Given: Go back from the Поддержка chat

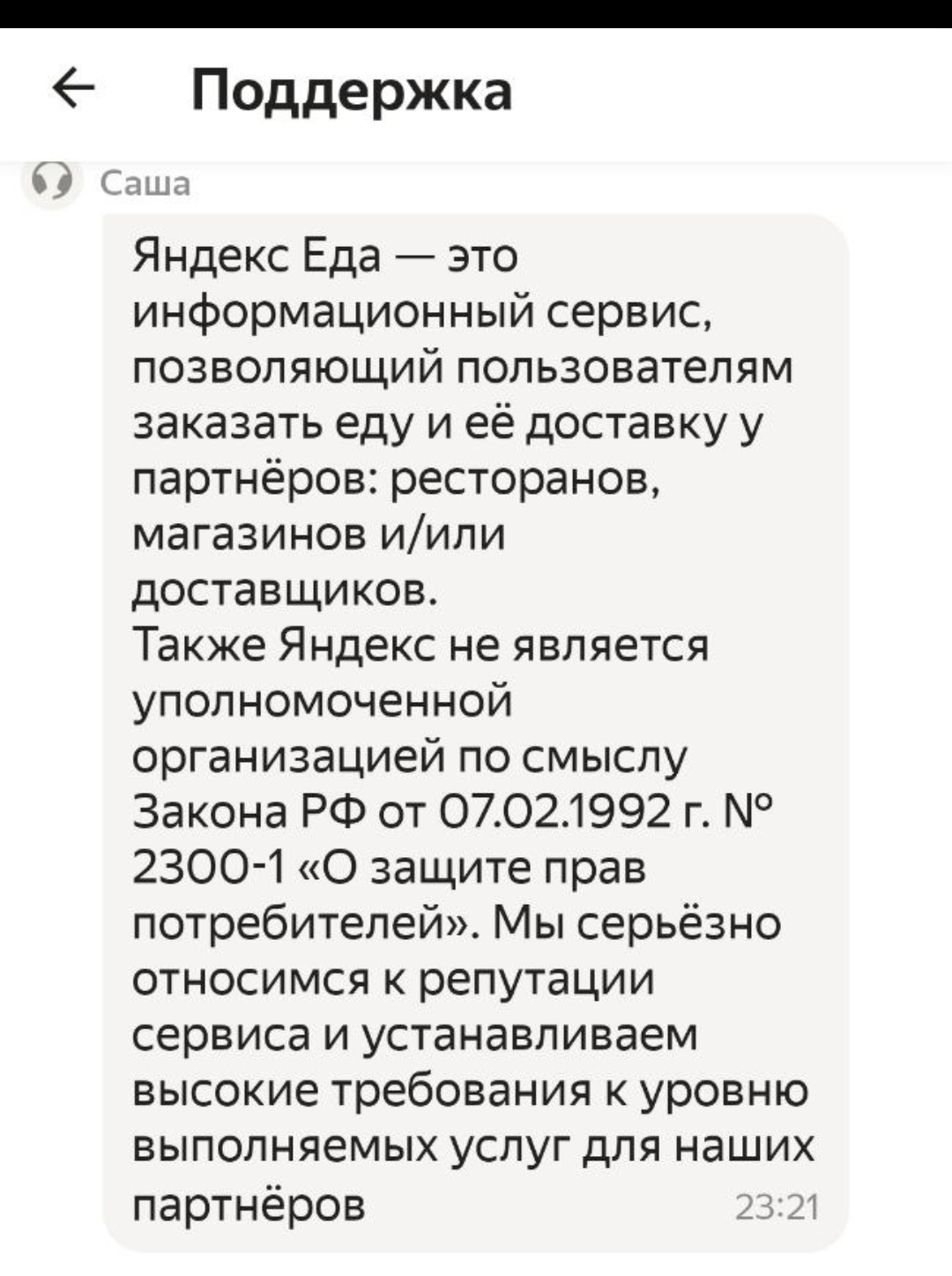Looking at the screenshot, I should (x=75, y=88).
